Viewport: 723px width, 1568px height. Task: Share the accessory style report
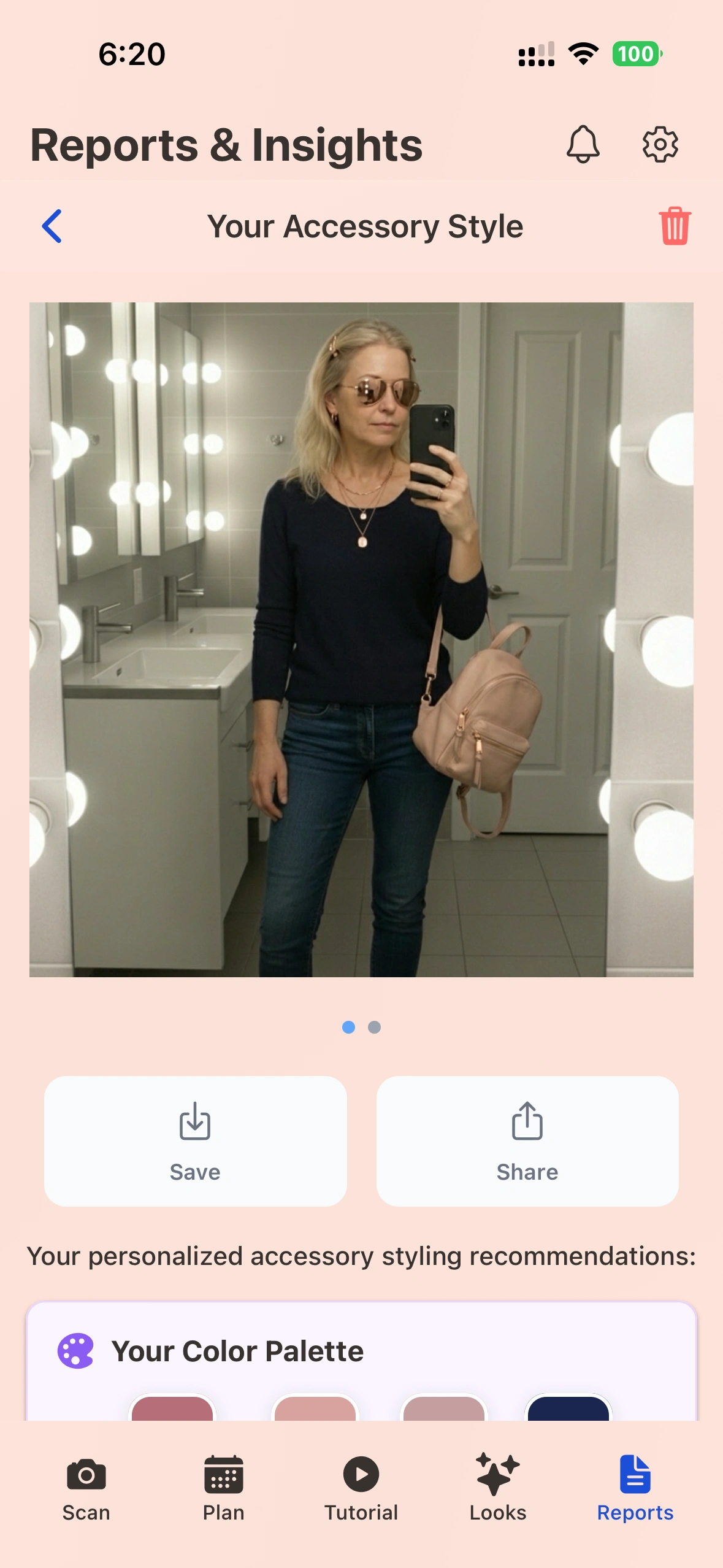pyautogui.click(x=527, y=1141)
